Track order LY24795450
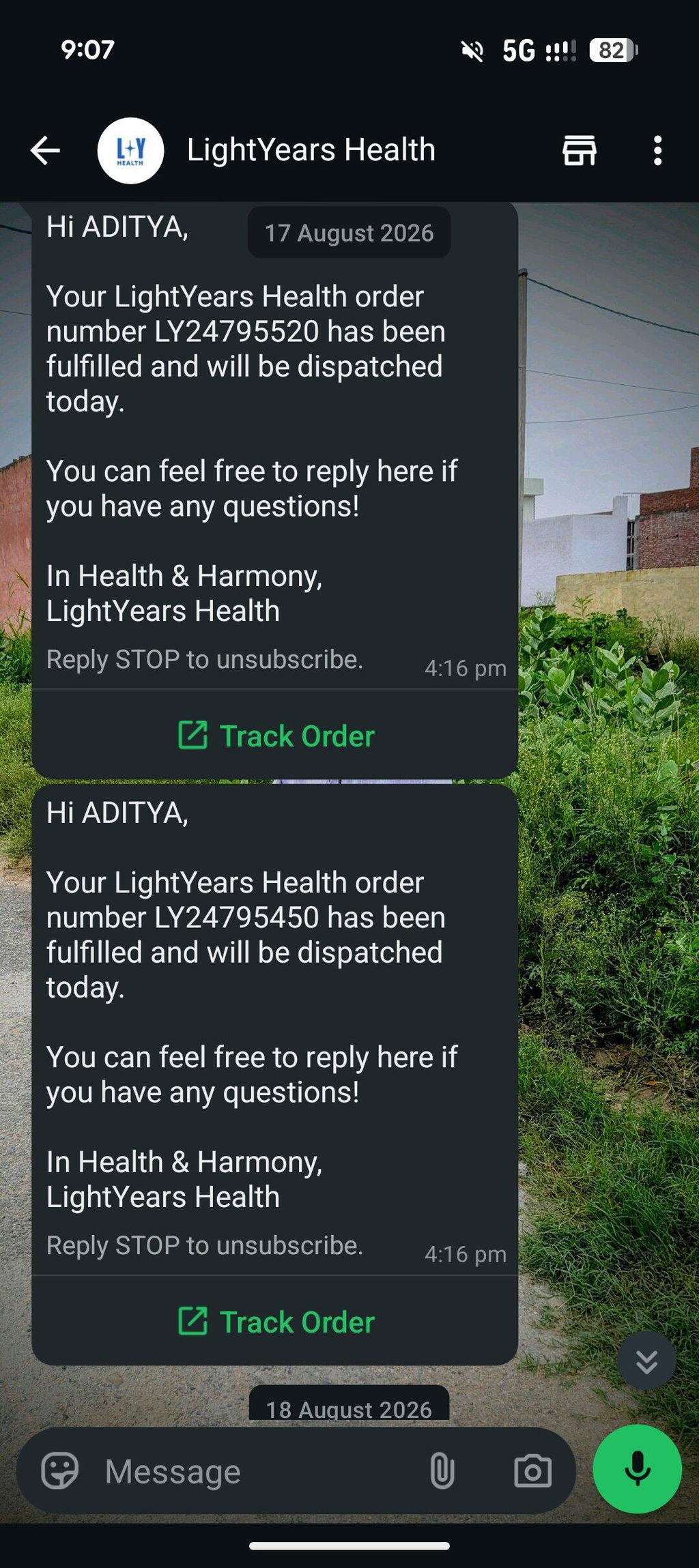Viewport: 699px width, 1568px height. [275, 1322]
